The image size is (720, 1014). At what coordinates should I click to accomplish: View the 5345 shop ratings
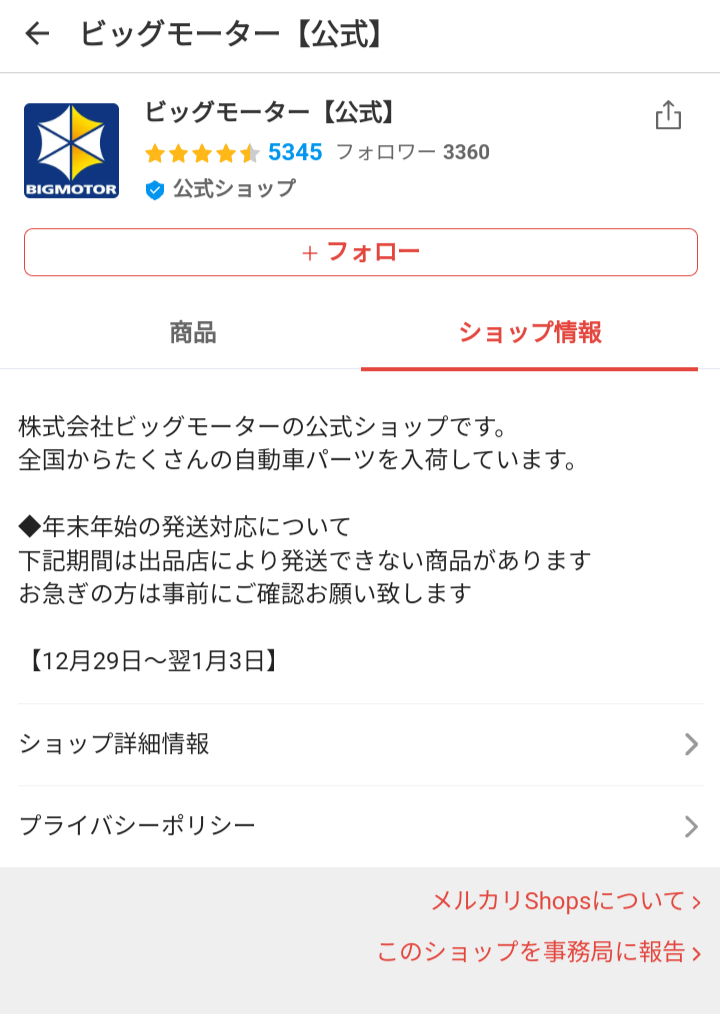[295, 153]
